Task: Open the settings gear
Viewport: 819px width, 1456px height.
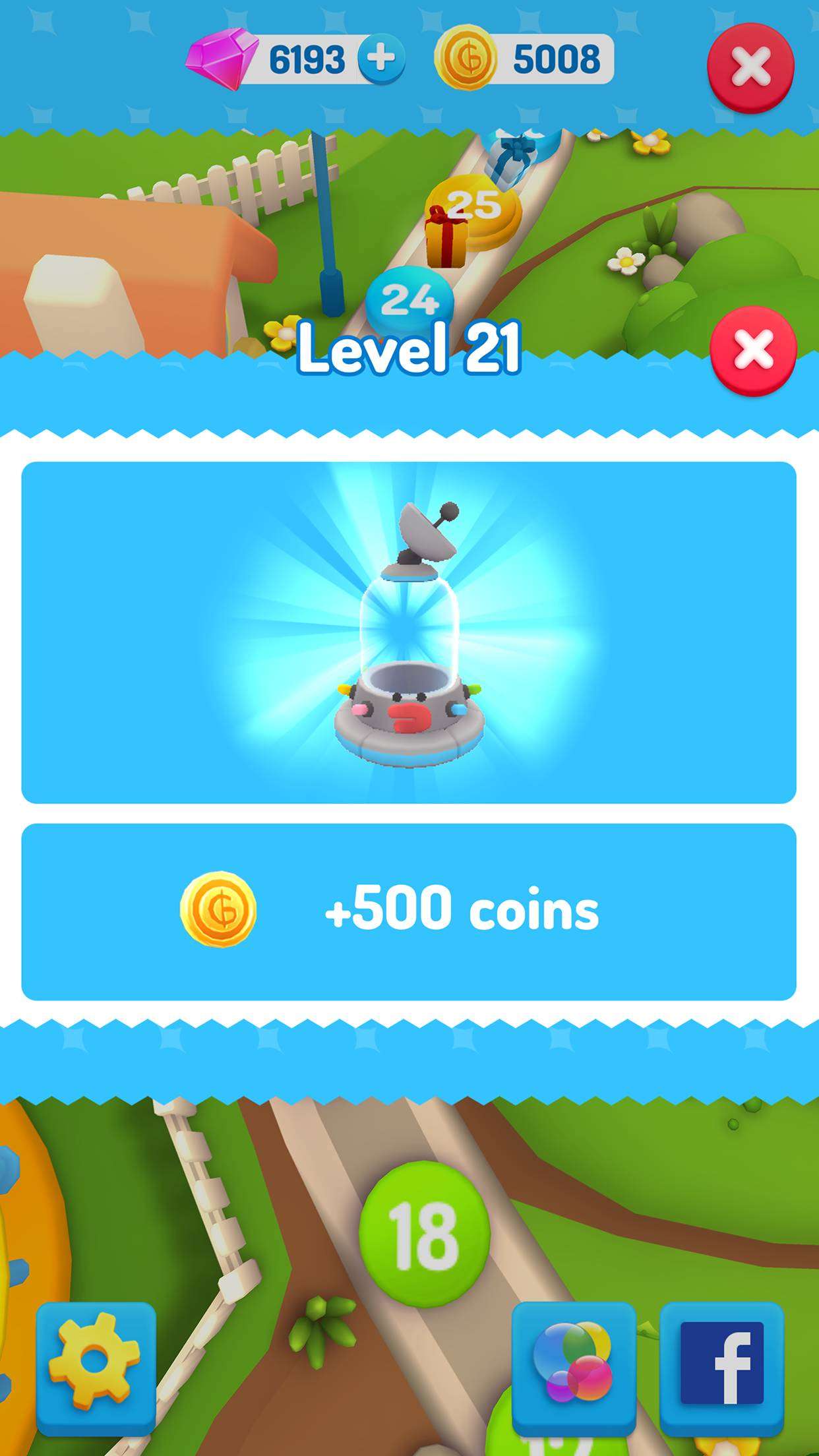Action: 96,1368
